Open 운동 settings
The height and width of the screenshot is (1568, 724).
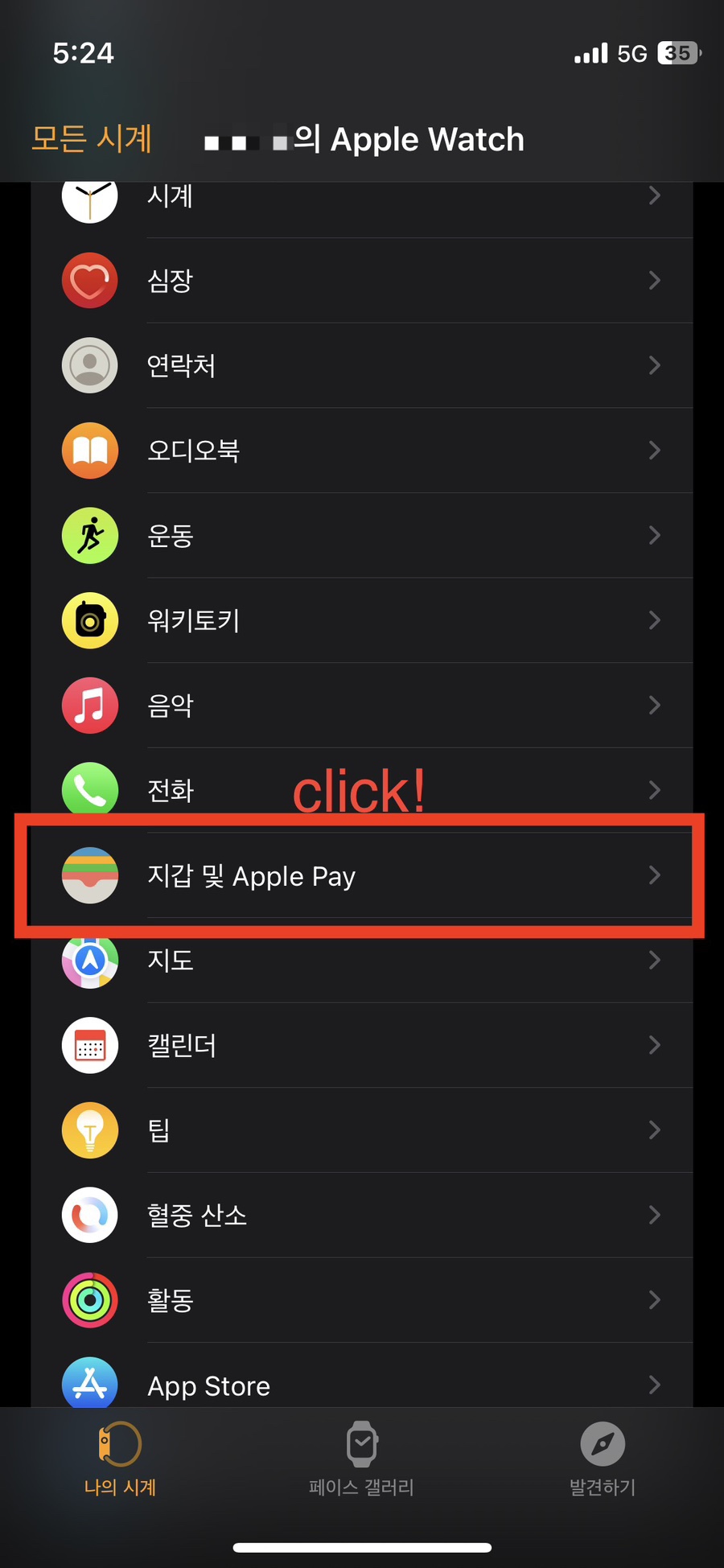pyautogui.click(x=362, y=536)
